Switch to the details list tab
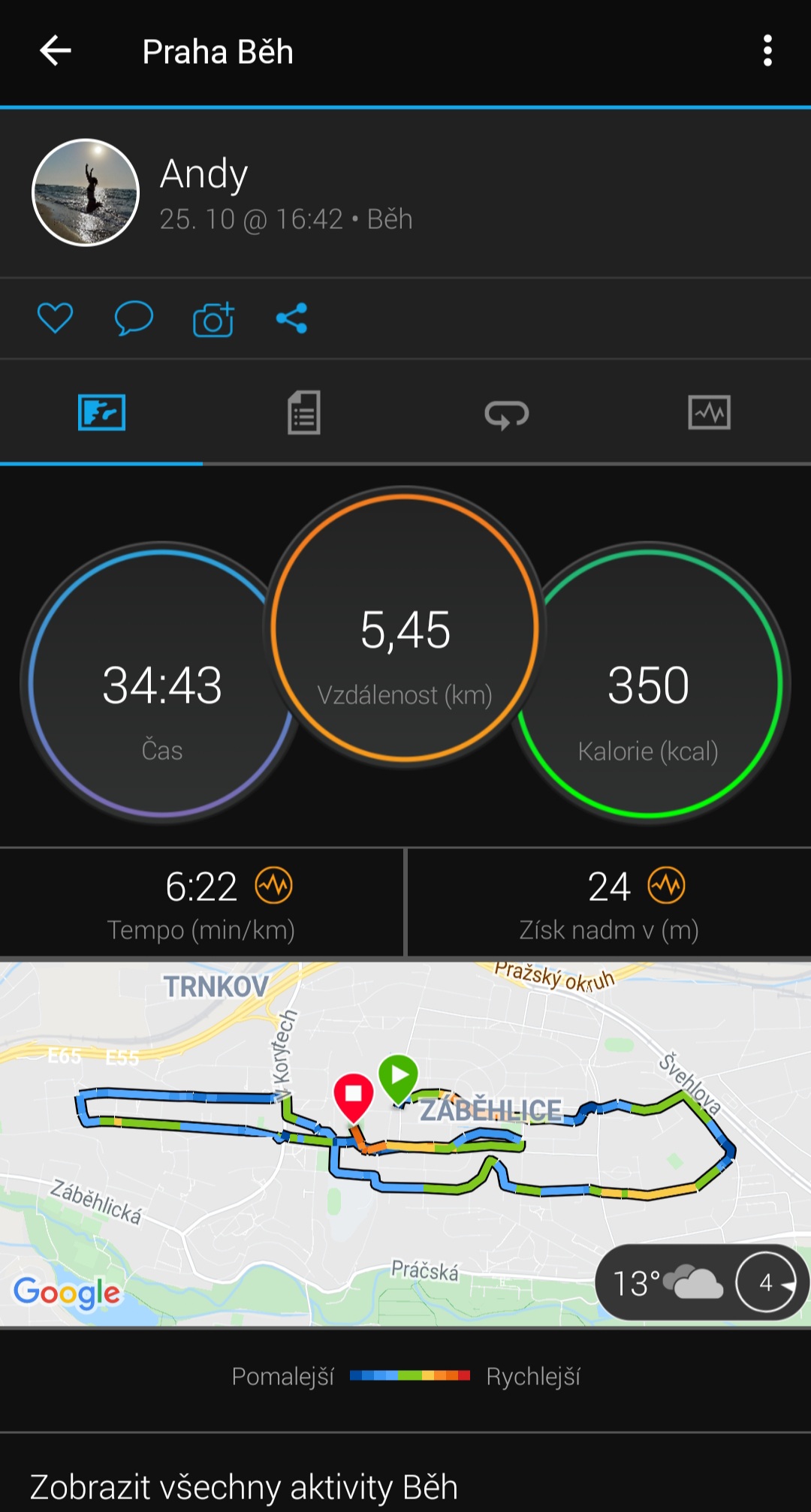 pyautogui.click(x=304, y=412)
